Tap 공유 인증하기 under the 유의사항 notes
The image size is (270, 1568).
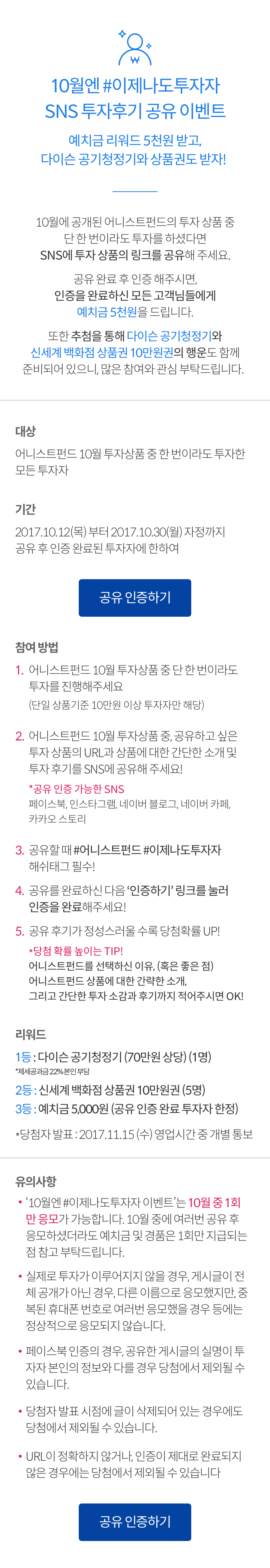click(x=134, y=1521)
